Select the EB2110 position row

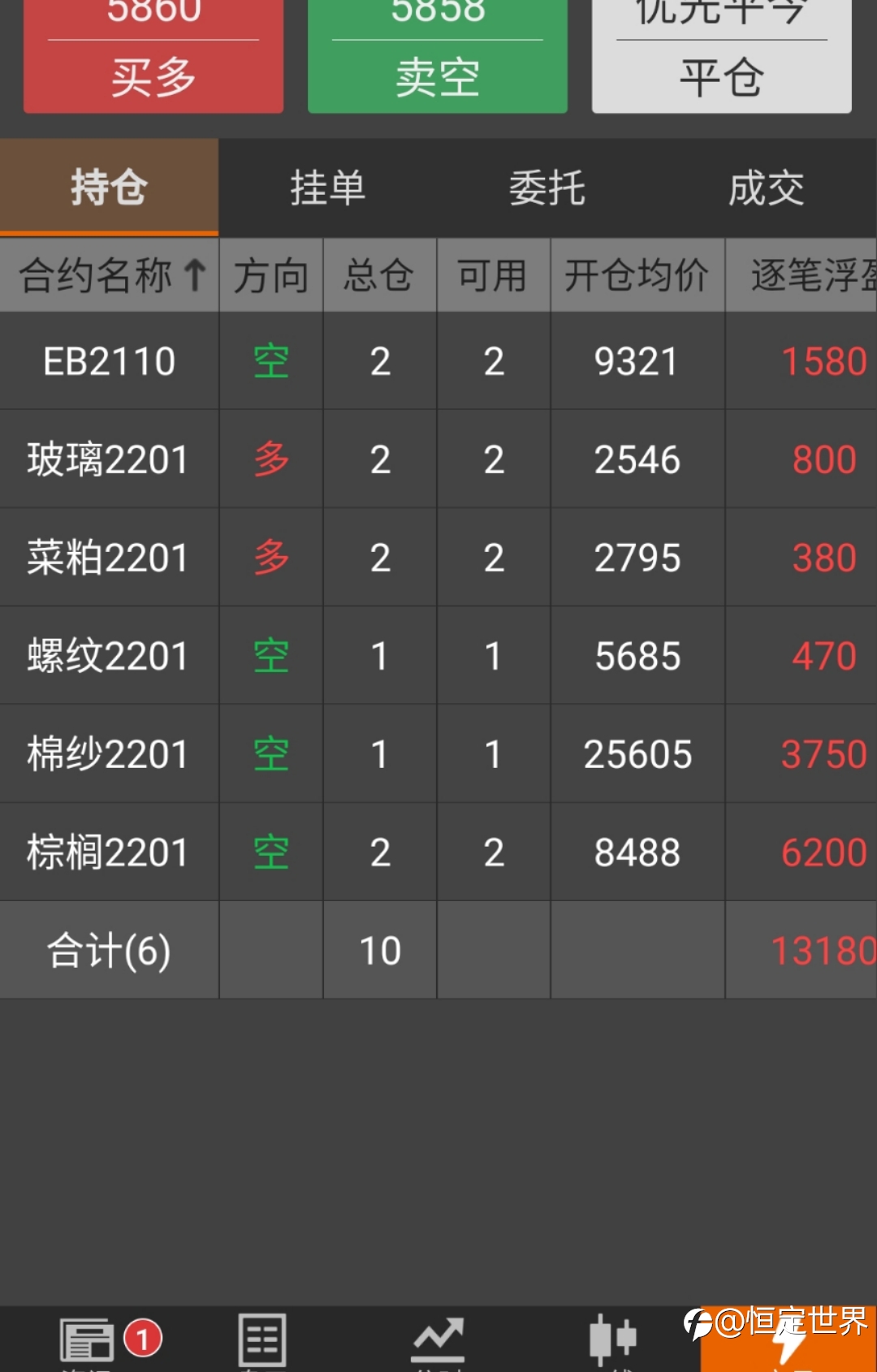[x=438, y=361]
